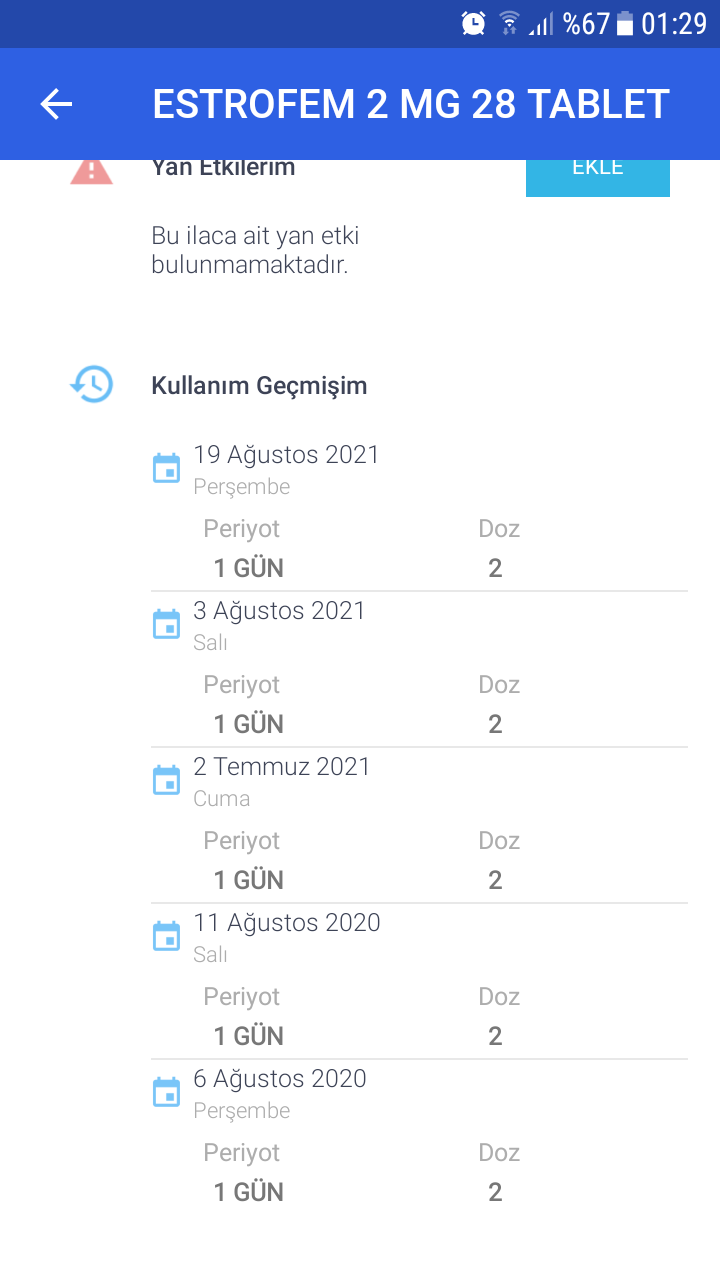Tap EKLE to add a side effect
Viewport: 720px width, 1280px height.
pyautogui.click(x=597, y=176)
